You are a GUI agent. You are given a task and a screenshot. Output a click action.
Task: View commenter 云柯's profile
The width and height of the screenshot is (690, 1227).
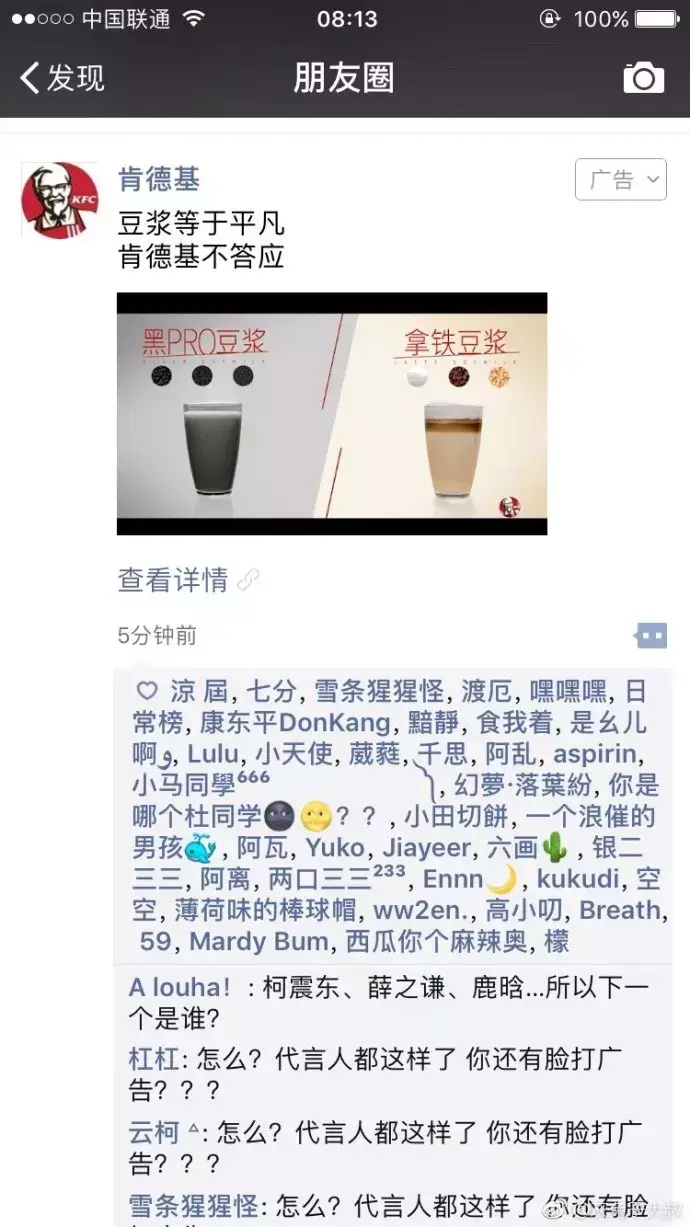tap(153, 1132)
